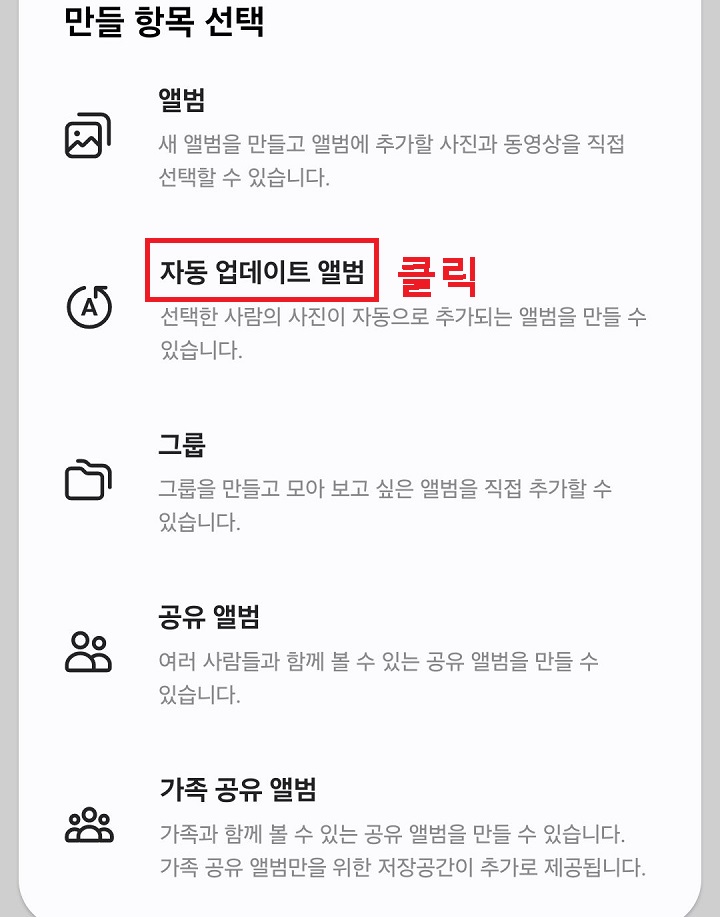Select the 앨범 picture icon
Screen dimensions: 720x917
click(x=90, y=137)
